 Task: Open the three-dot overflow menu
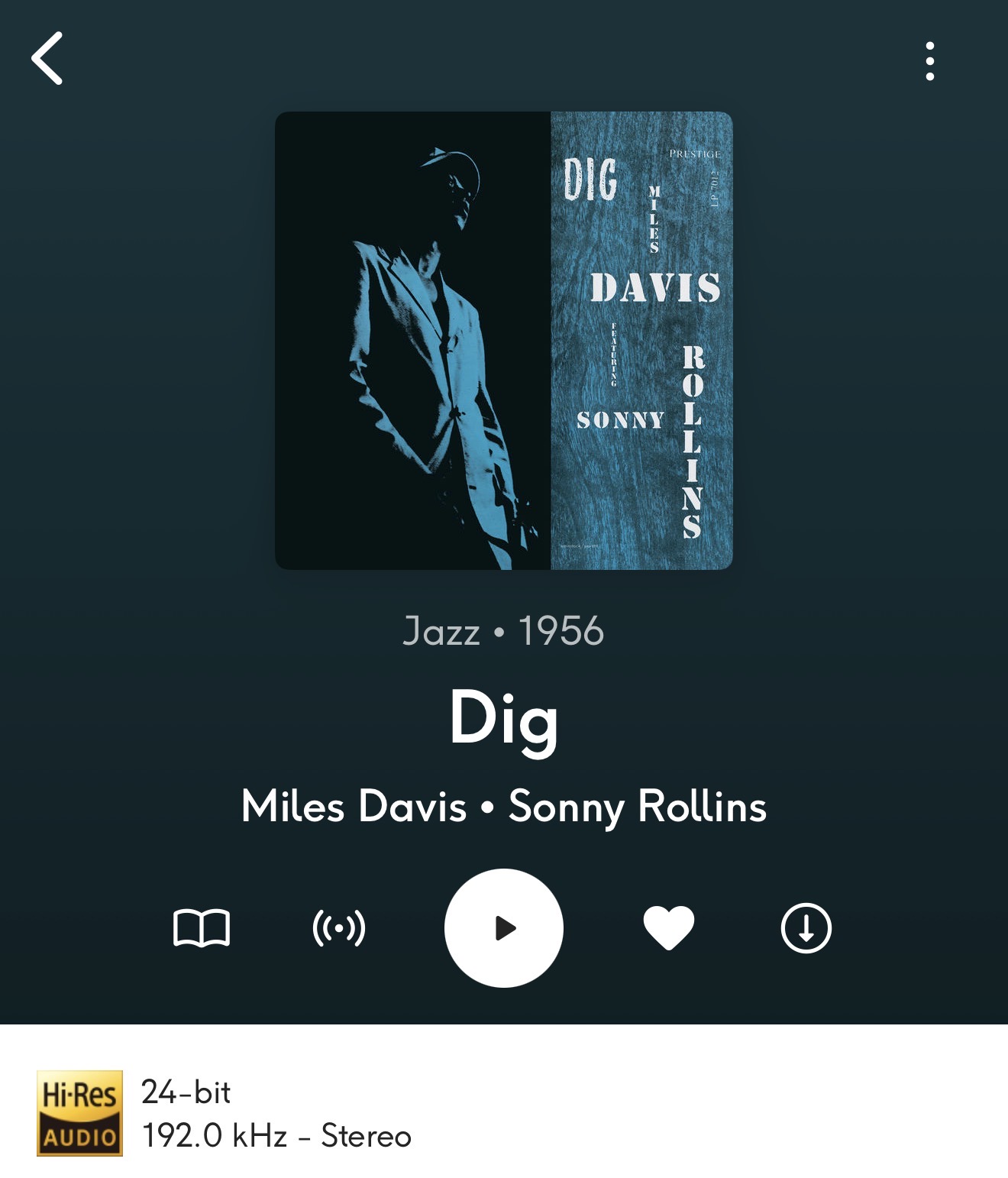click(929, 61)
